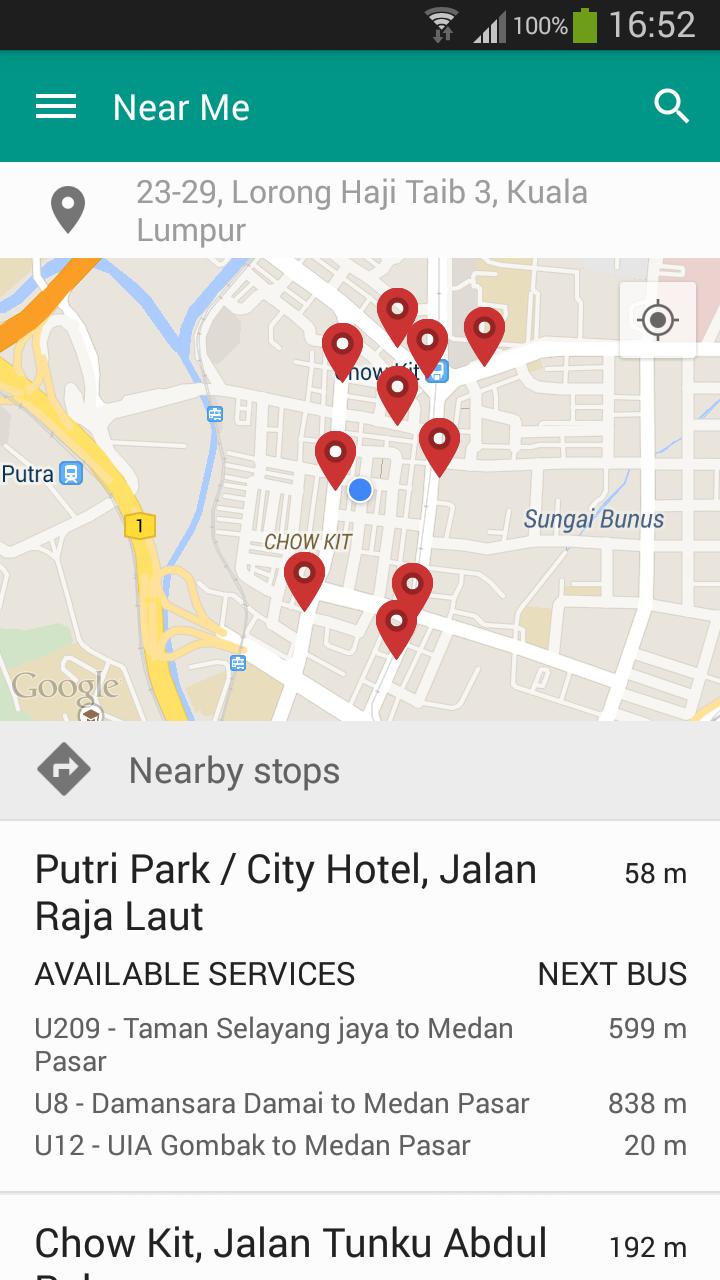Screen dimensions: 720x1280
Task: Tap the directions icon next to Nearby stops
Action: pyautogui.click(x=64, y=769)
